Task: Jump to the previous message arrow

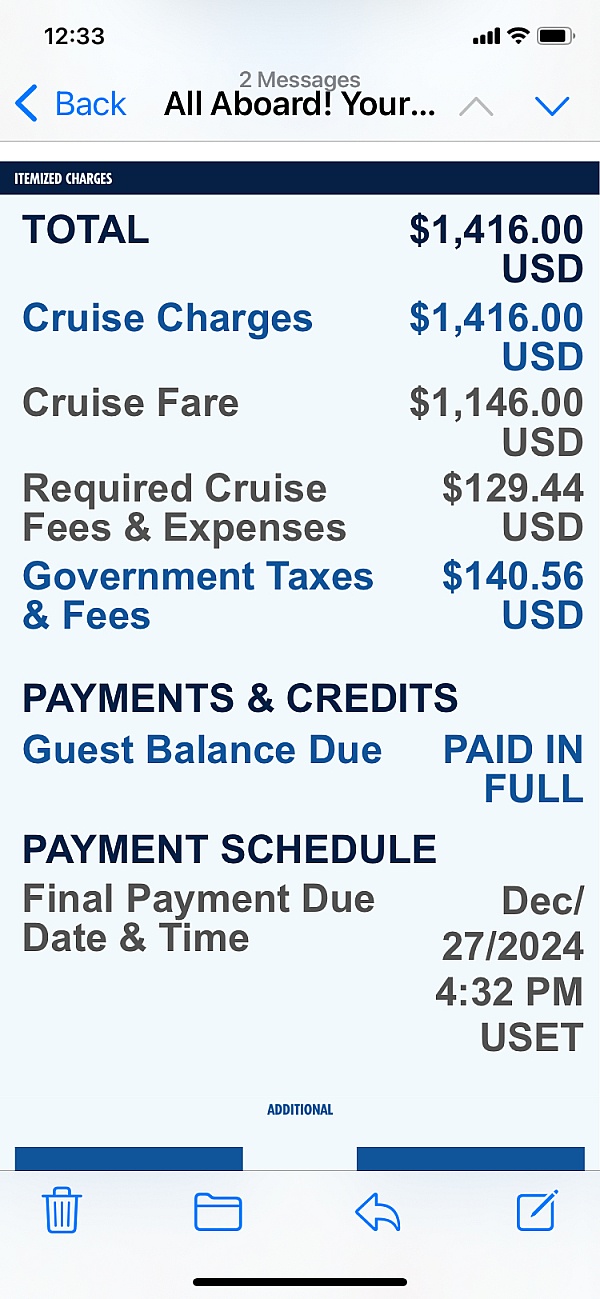Action: [476, 105]
